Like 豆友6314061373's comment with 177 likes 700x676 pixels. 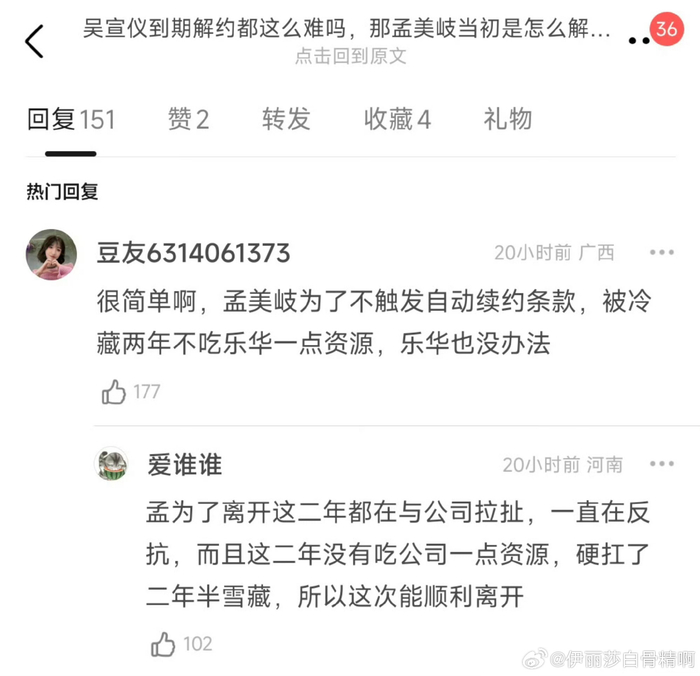[115, 392]
